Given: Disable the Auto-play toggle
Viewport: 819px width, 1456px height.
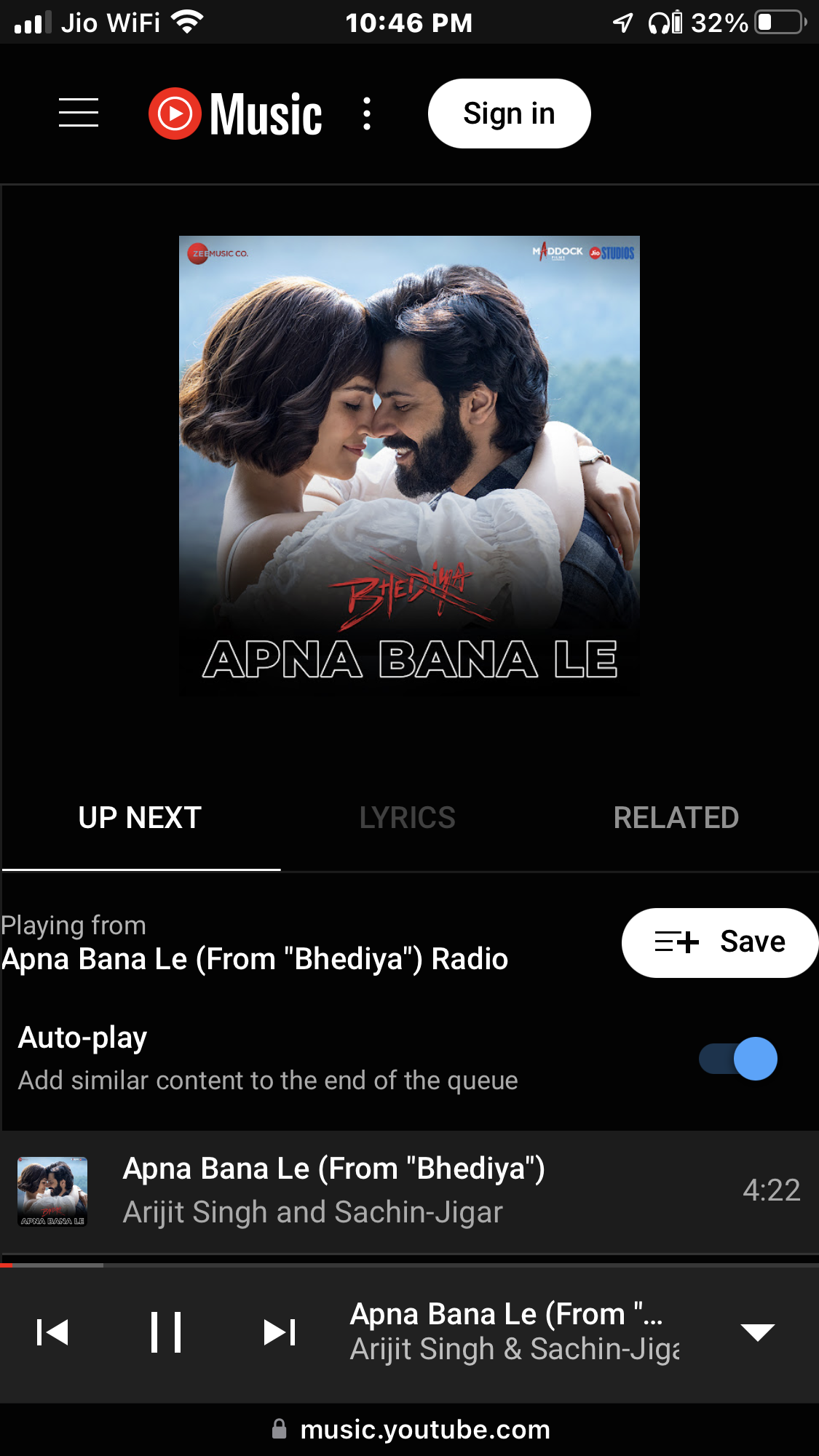Looking at the screenshot, I should point(738,1059).
